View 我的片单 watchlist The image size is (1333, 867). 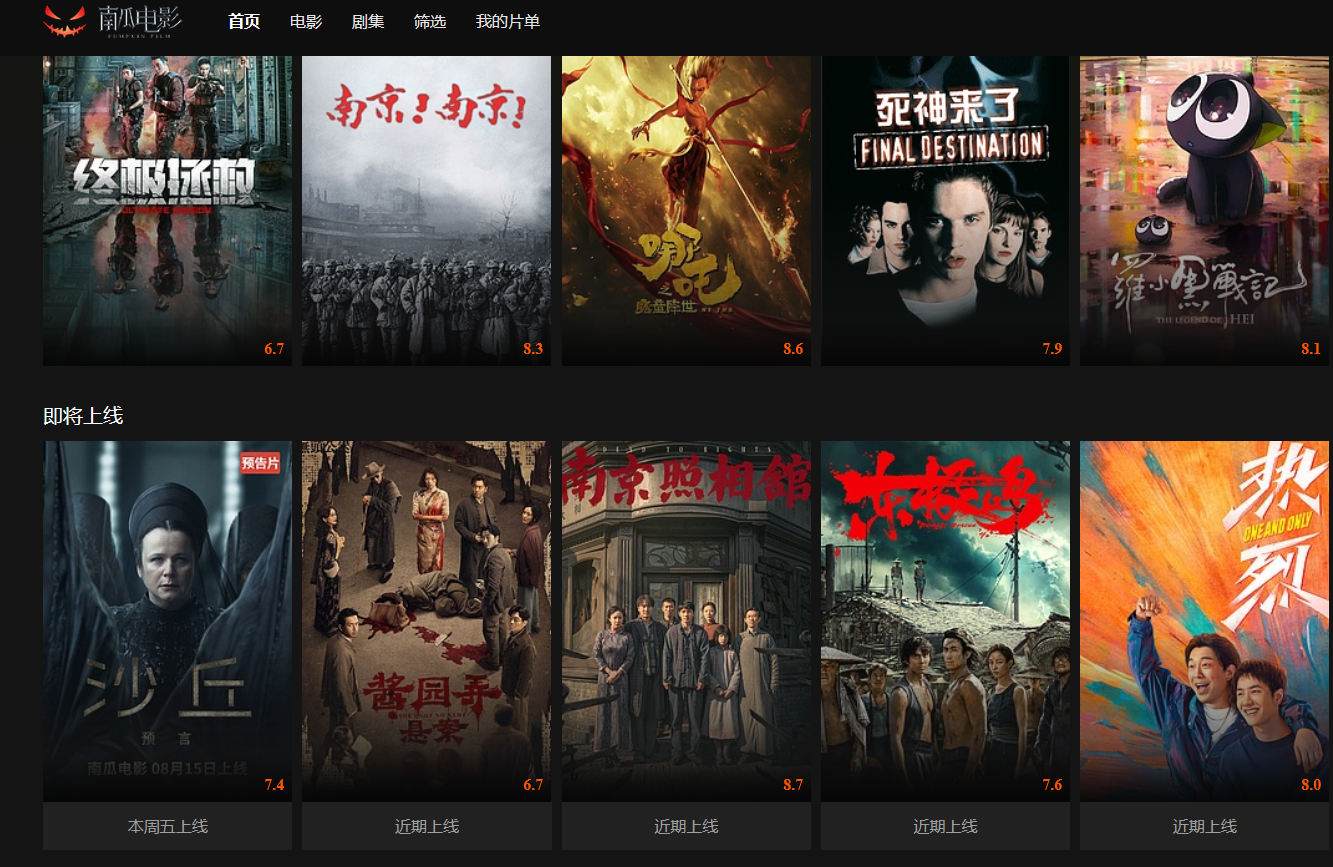(508, 21)
